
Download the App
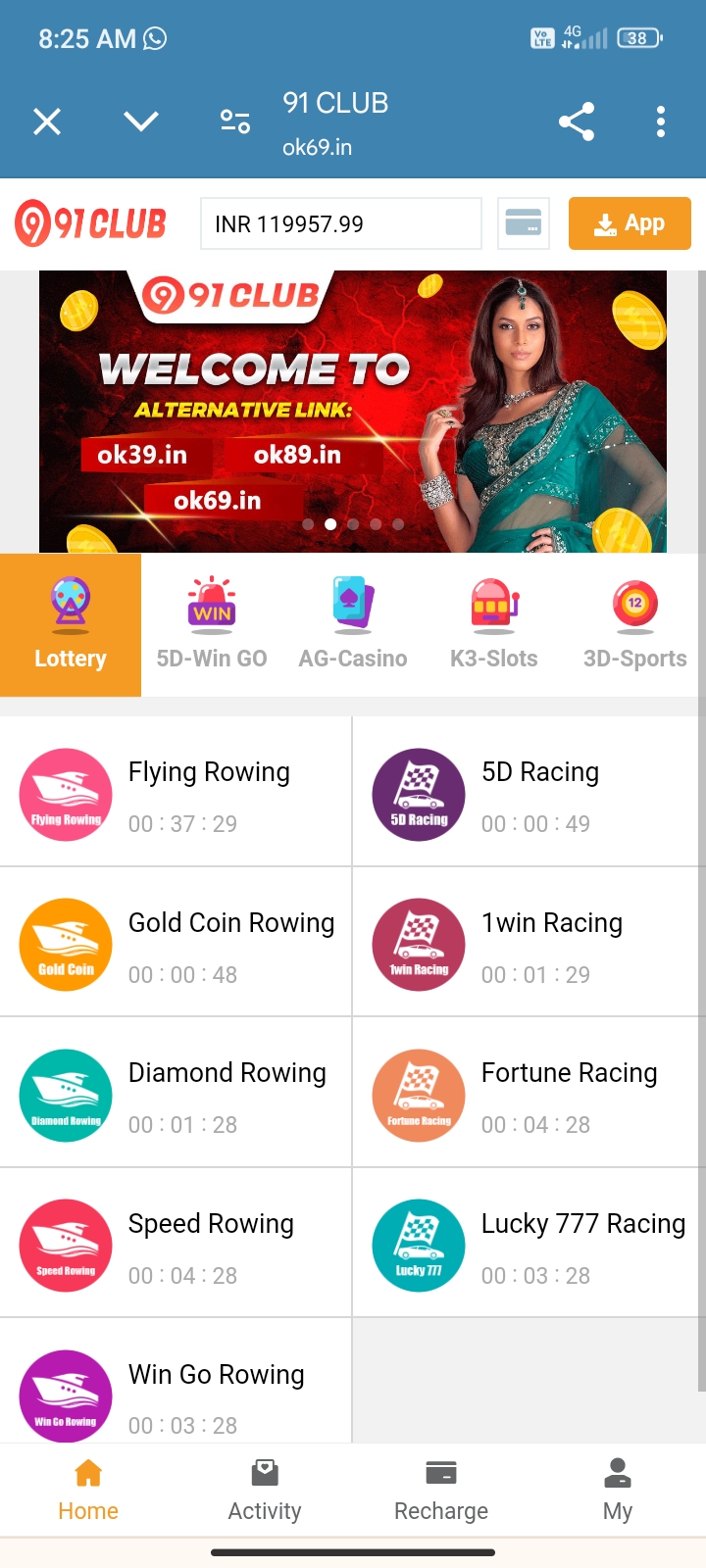pos(630,223)
